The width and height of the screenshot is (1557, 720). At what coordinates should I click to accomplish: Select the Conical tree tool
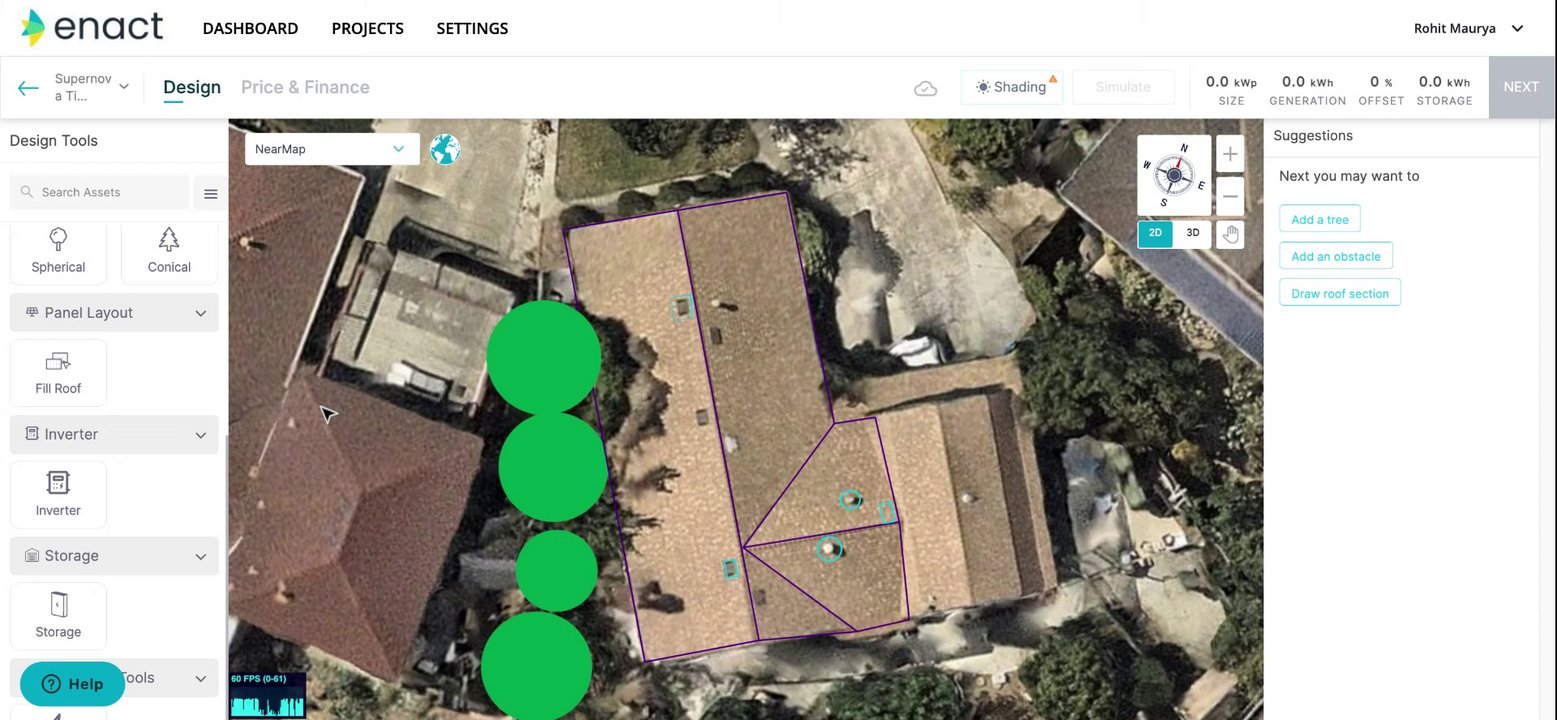click(x=169, y=251)
